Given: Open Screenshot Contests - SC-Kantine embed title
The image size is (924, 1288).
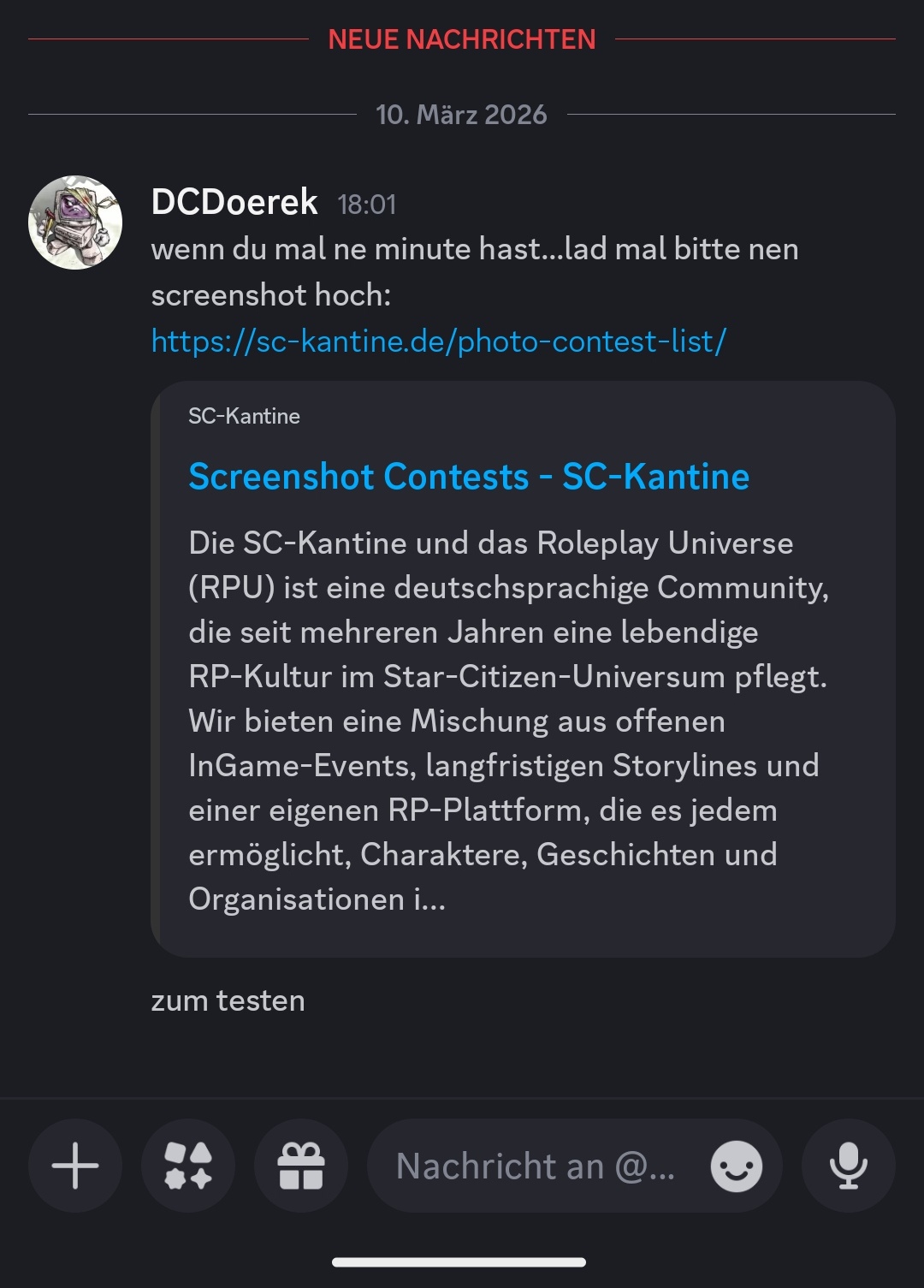Looking at the screenshot, I should (x=469, y=477).
